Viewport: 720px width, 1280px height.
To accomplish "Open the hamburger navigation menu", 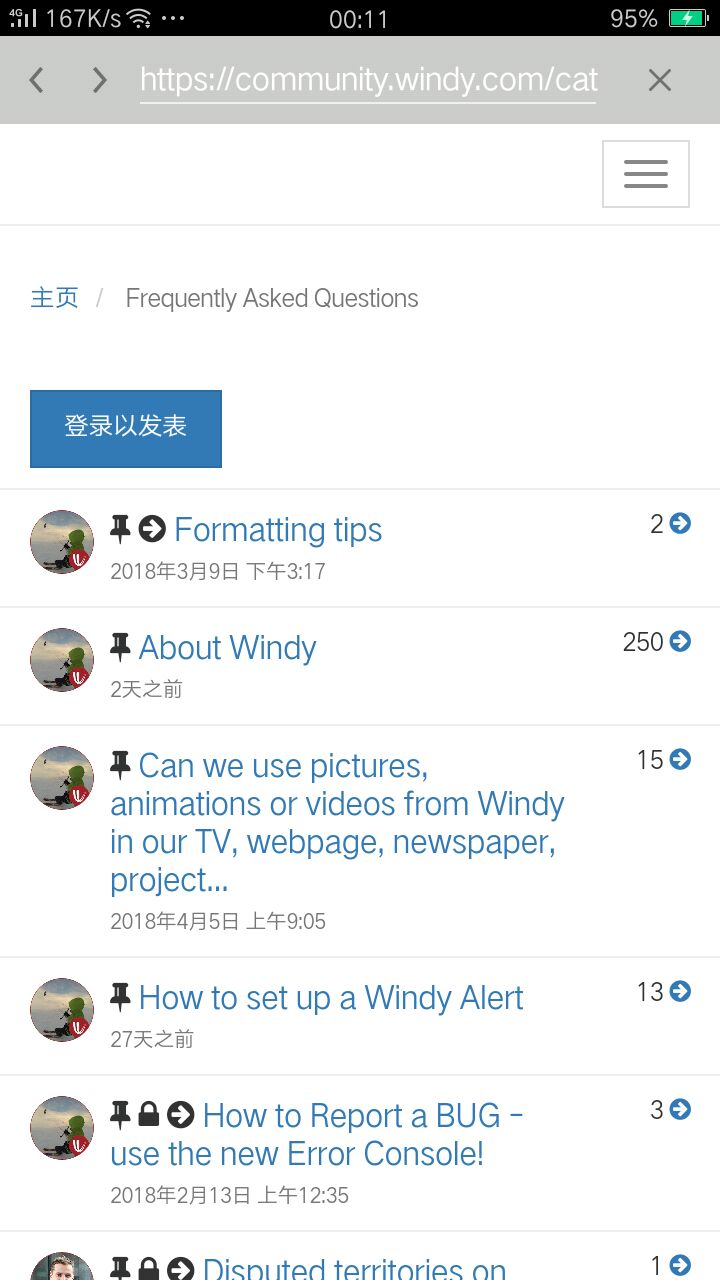I will (645, 174).
